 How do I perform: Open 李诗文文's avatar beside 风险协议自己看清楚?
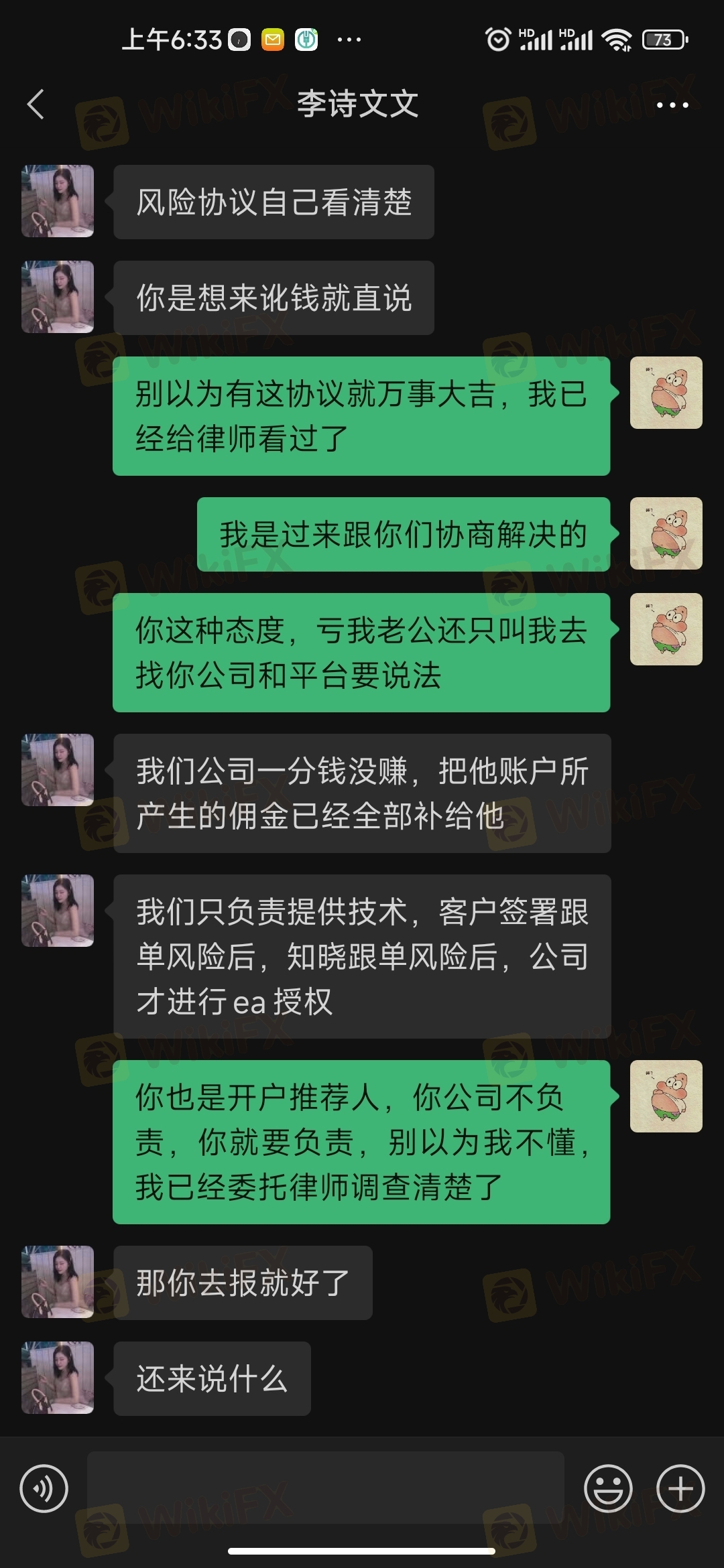pos(58,201)
